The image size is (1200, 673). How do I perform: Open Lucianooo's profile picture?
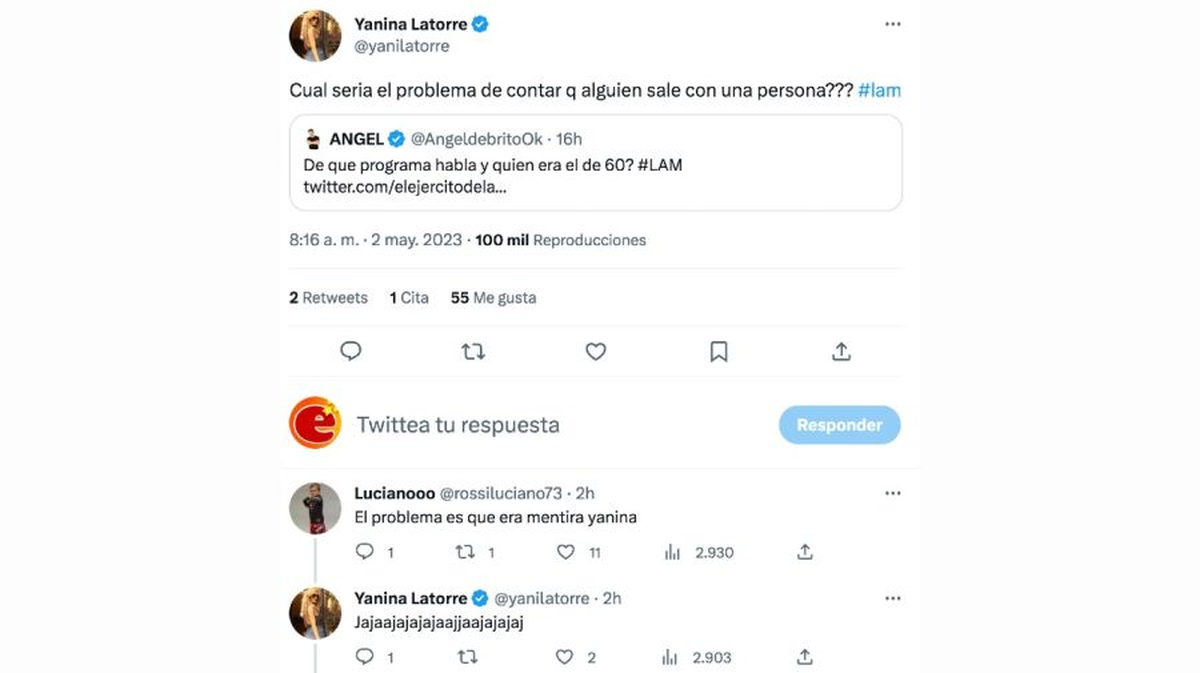click(x=315, y=508)
